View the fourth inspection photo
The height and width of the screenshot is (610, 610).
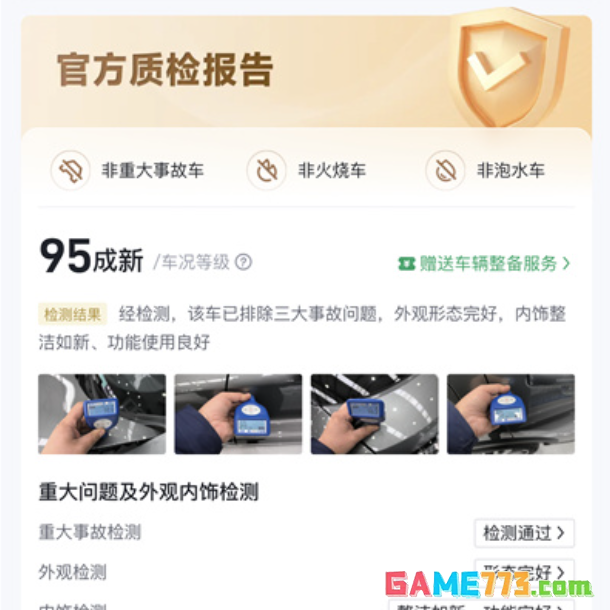click(x=510, y=414)
